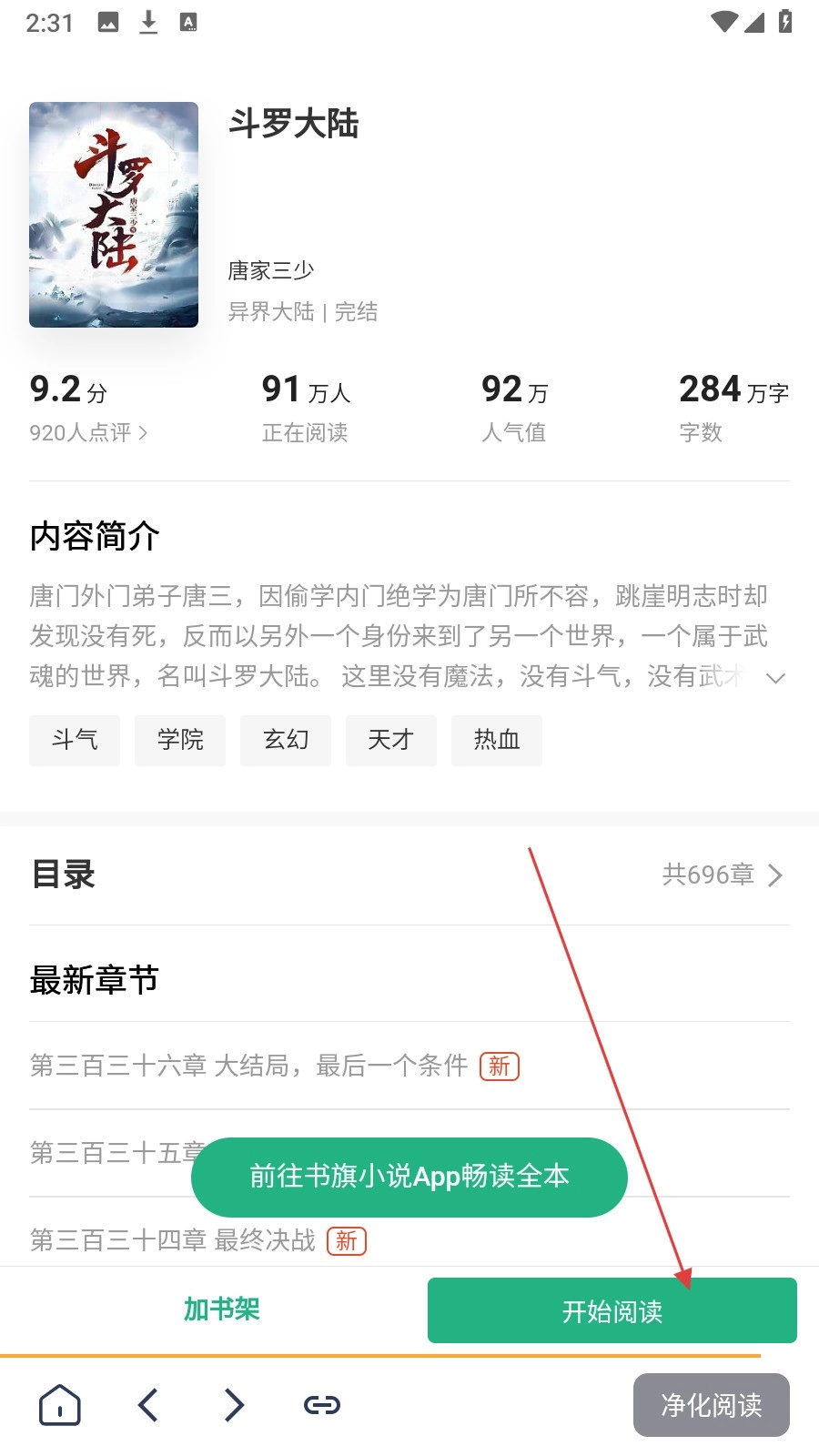819x1456 pixels.
Task: View the 920人点评 reviews
Action: (x=88, y=432)
